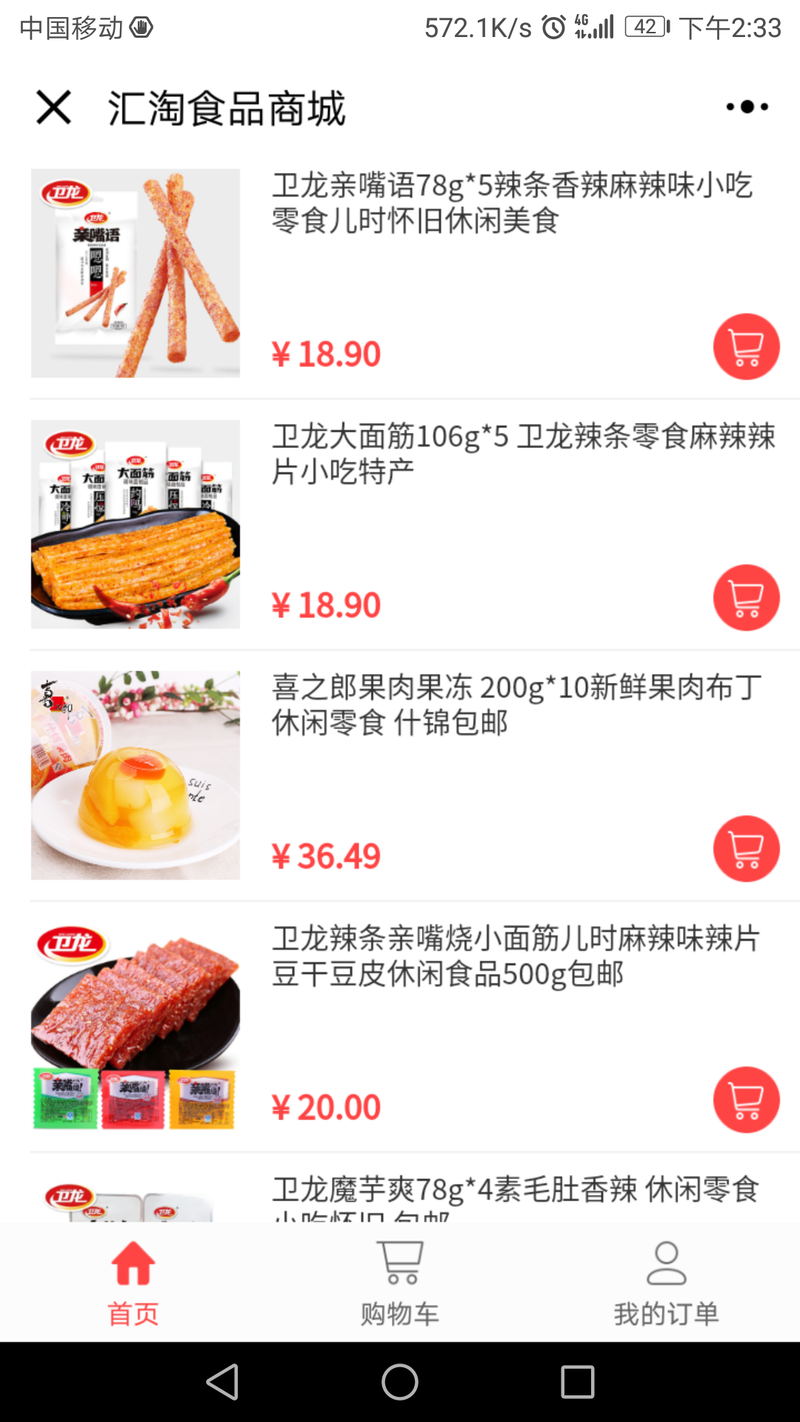Tap the system home button
Image resolution: width=800 pixels, height=1422 pixels.
click(400, 1382)
